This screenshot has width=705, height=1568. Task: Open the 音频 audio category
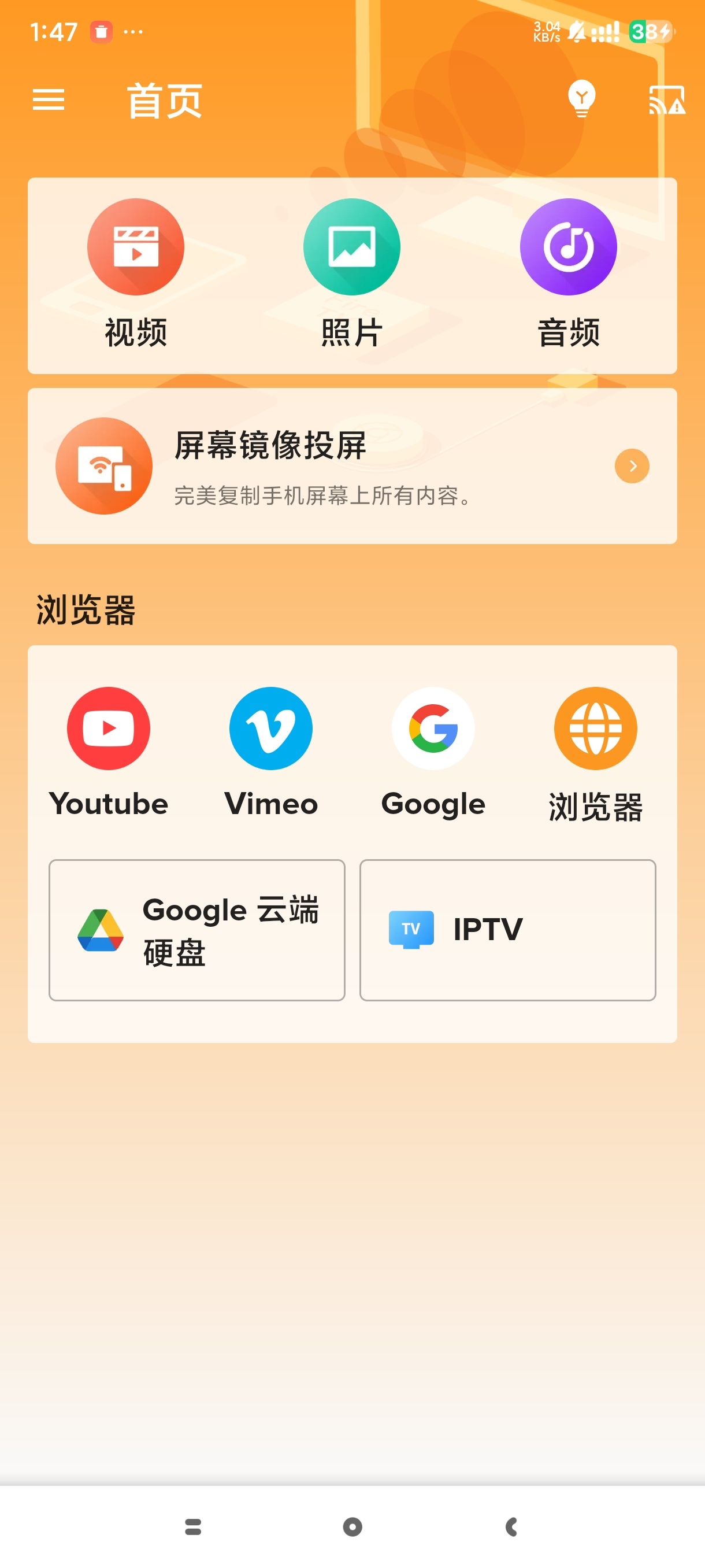pos(568,246)
